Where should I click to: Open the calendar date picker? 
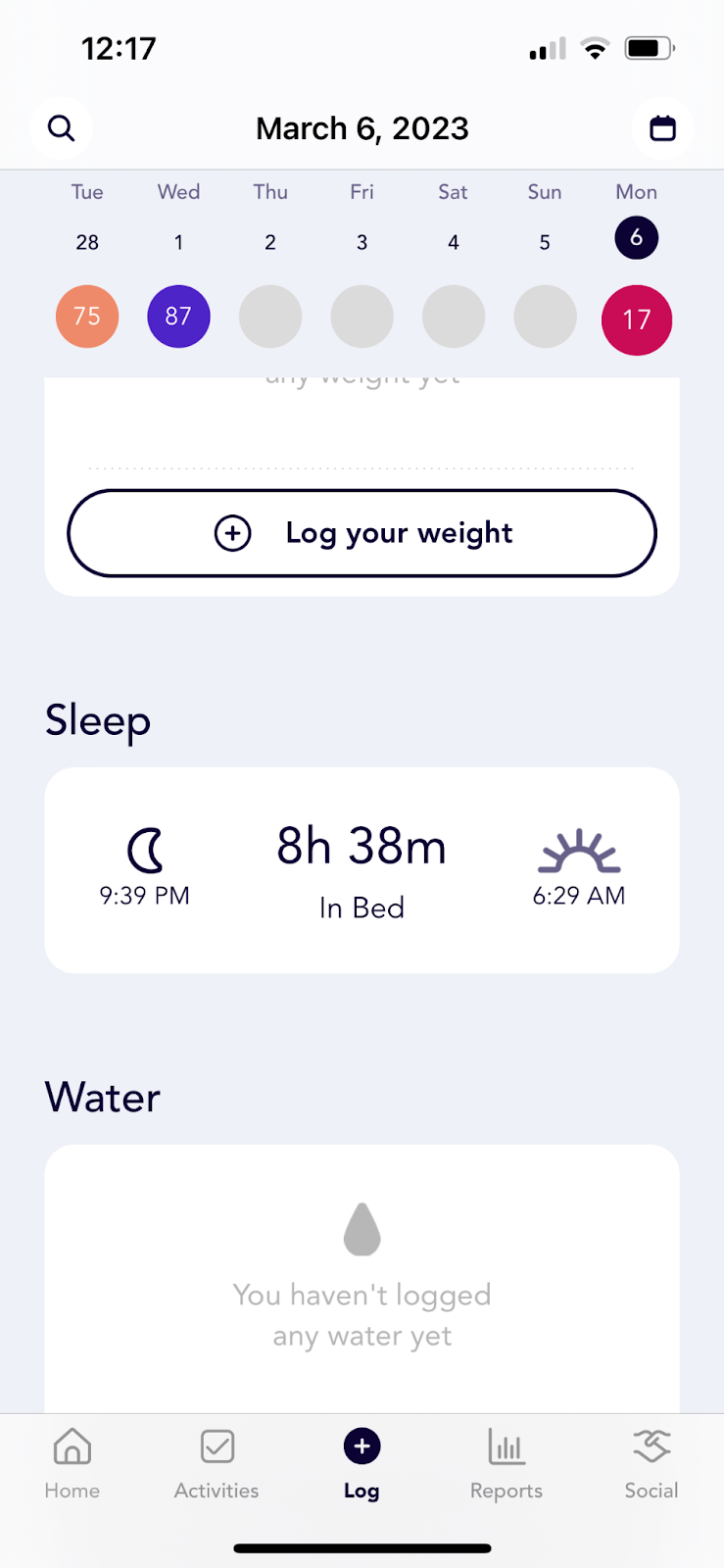point(662,128)
